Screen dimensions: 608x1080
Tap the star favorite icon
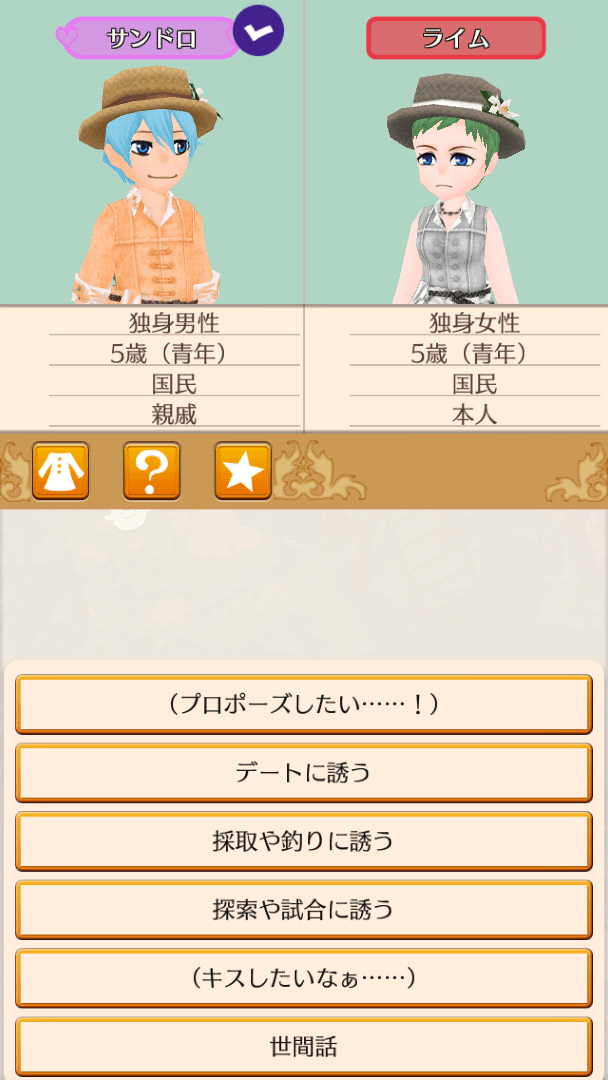click(x=242, y=471)
